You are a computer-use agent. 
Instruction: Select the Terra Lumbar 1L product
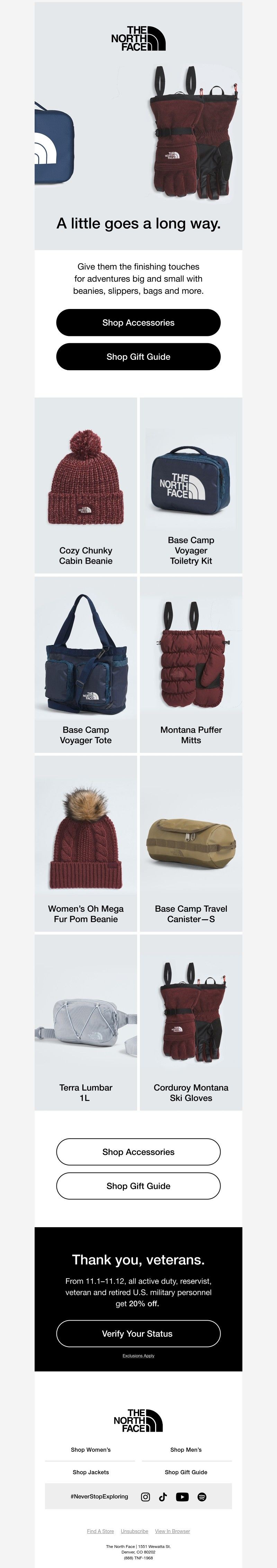click(86, 1022)
